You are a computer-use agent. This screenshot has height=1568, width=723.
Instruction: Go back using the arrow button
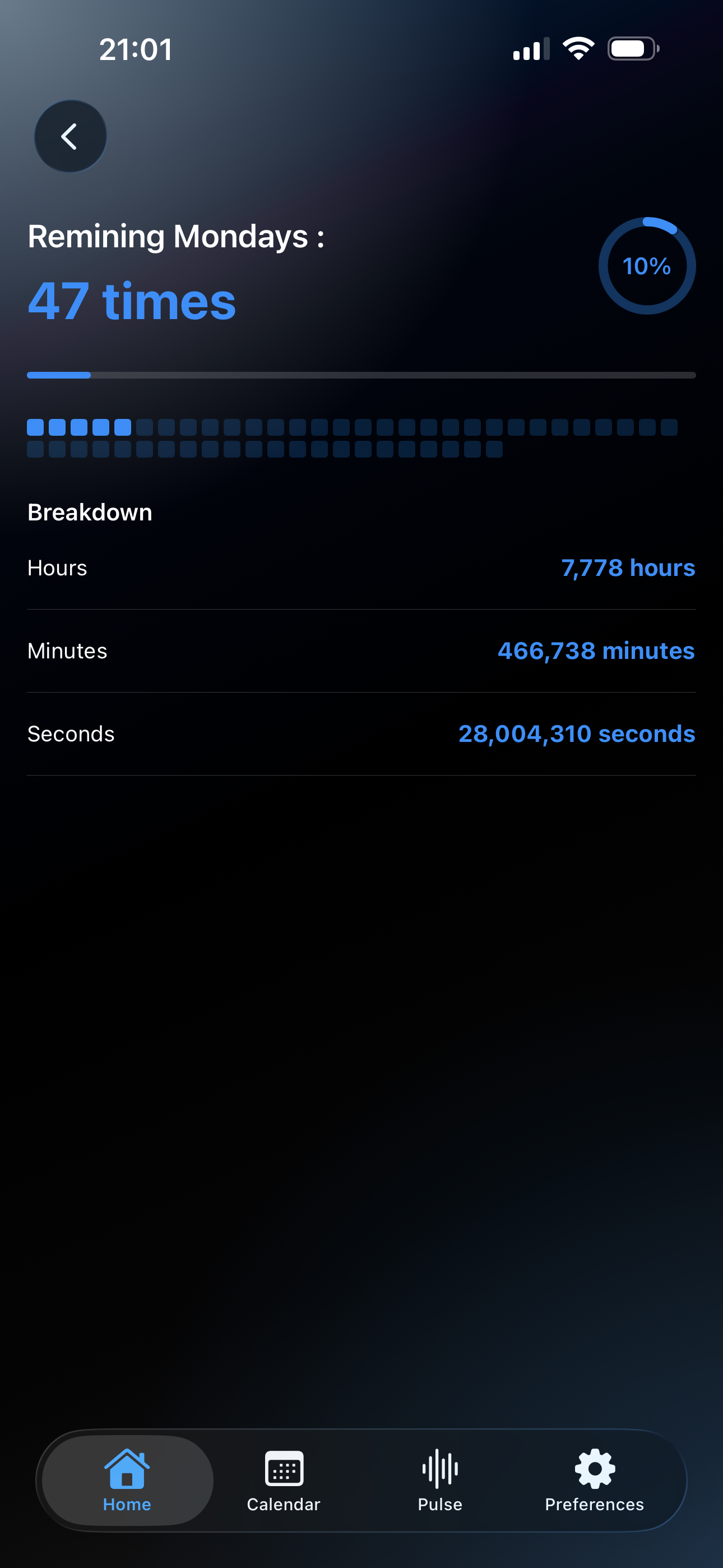(x=70, y=136)
